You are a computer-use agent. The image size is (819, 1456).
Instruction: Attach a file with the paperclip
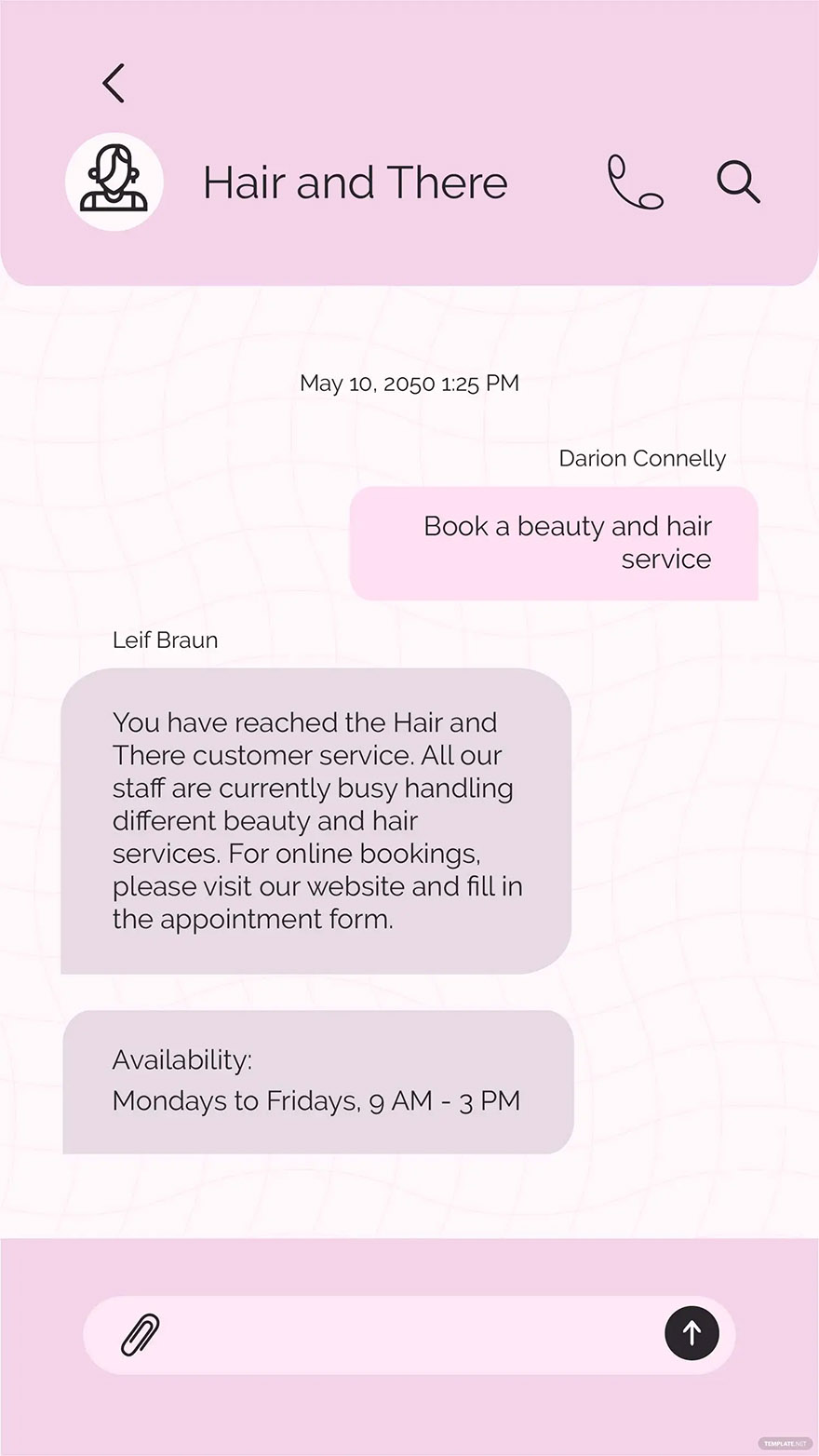point(141,1334)
